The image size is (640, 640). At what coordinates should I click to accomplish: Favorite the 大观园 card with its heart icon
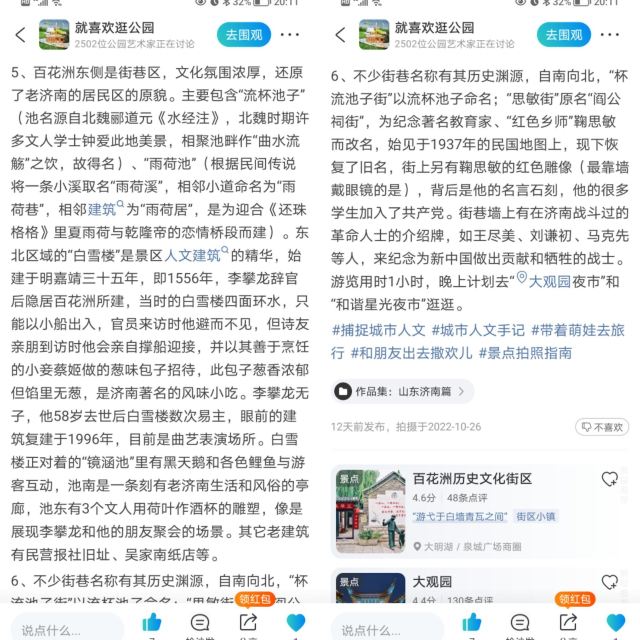click(609, 582)
